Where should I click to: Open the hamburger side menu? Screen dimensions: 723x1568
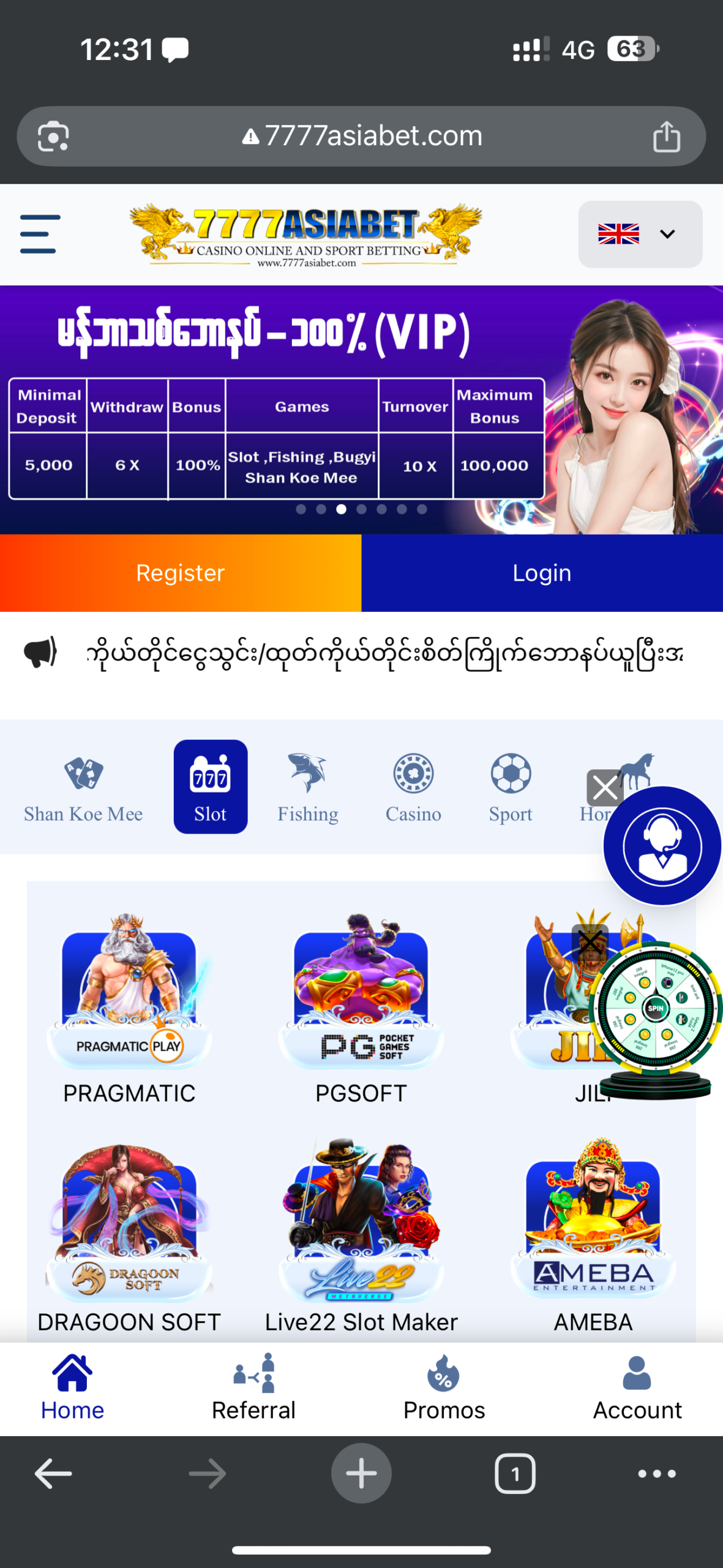click(40, 233)
